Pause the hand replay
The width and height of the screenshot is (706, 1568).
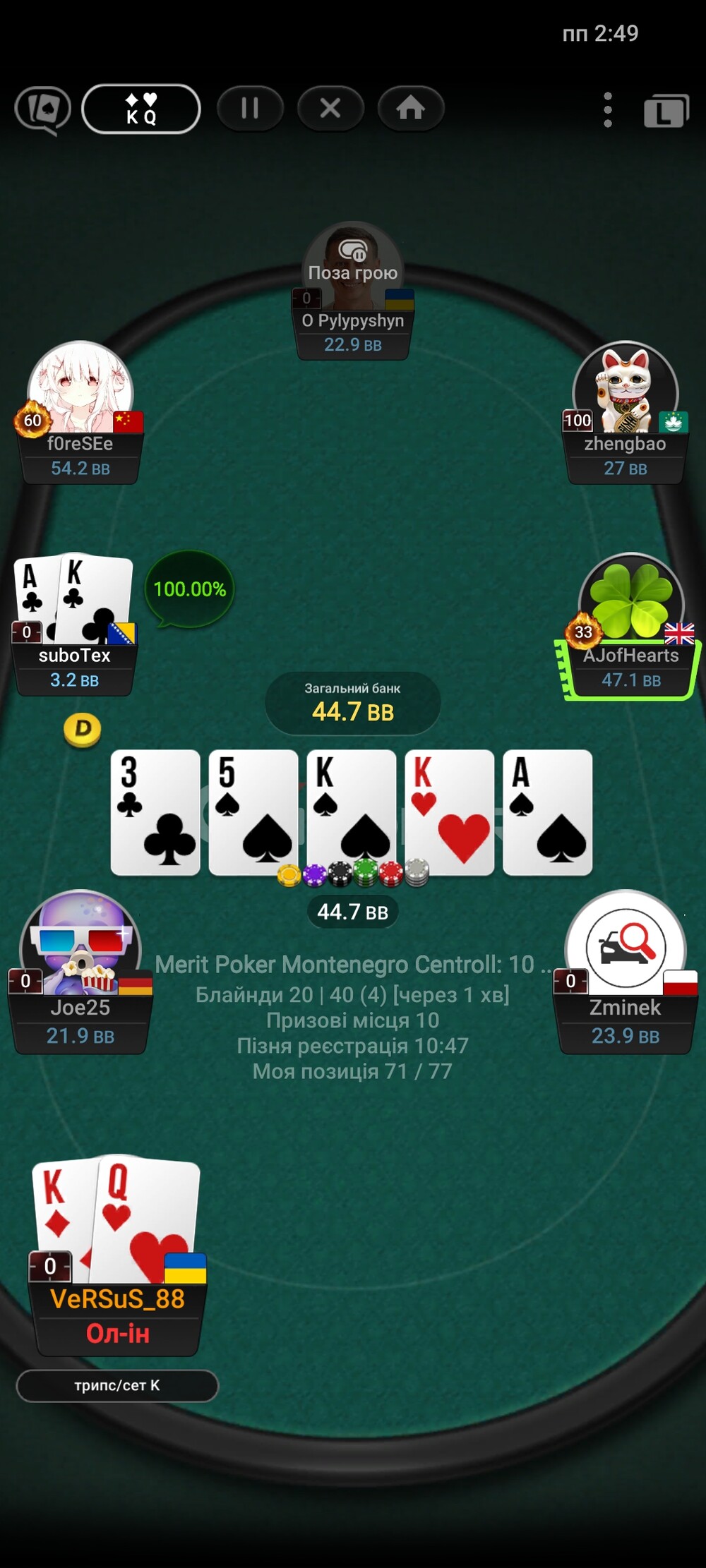(250, 108)
